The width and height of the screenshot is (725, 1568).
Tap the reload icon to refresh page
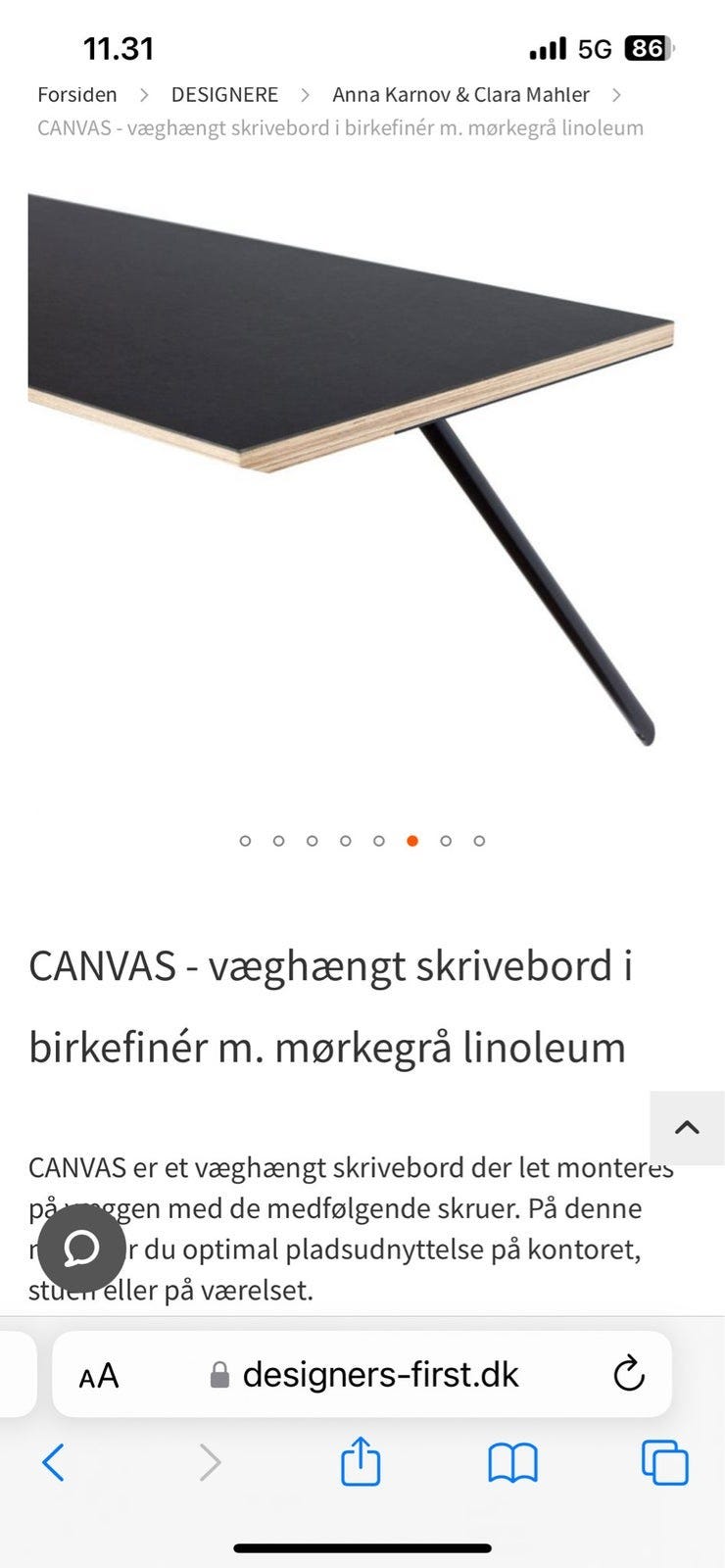tap(628, 1373)
